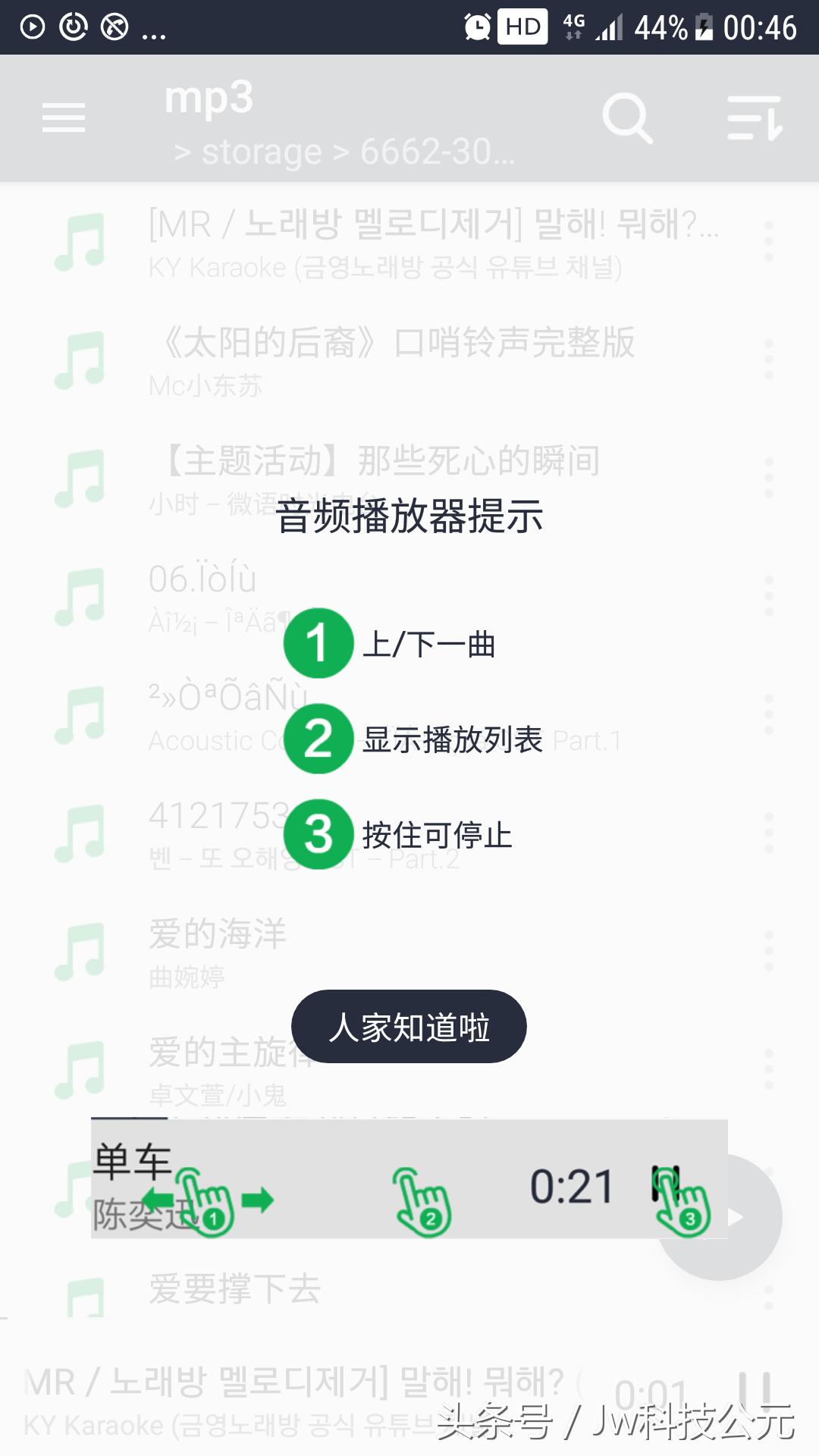Open the navigation drawer menu
The width and height of the screenshot is (819, 1456).
pos(64,118)
